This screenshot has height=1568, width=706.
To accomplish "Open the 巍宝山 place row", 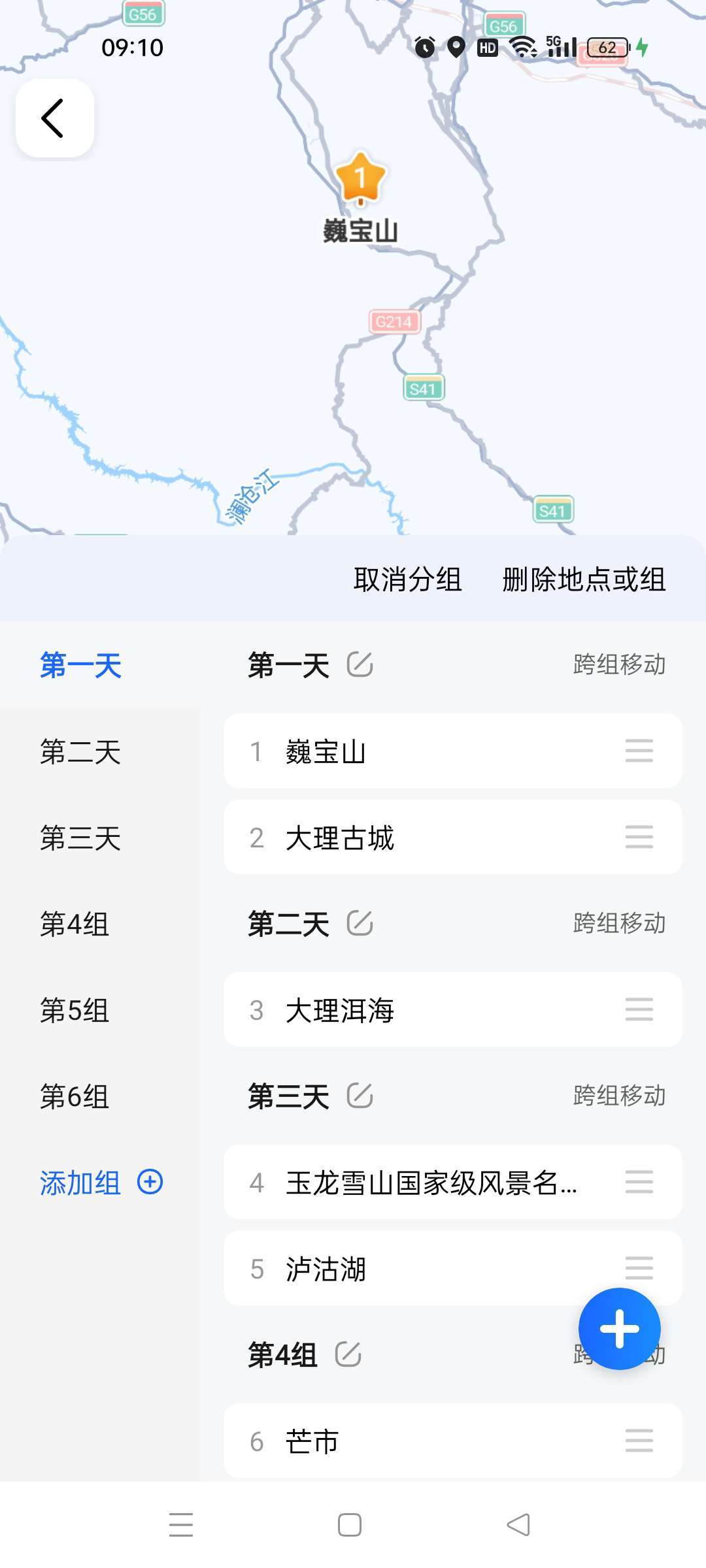I will pyautogui.click(x=453, y=751).
